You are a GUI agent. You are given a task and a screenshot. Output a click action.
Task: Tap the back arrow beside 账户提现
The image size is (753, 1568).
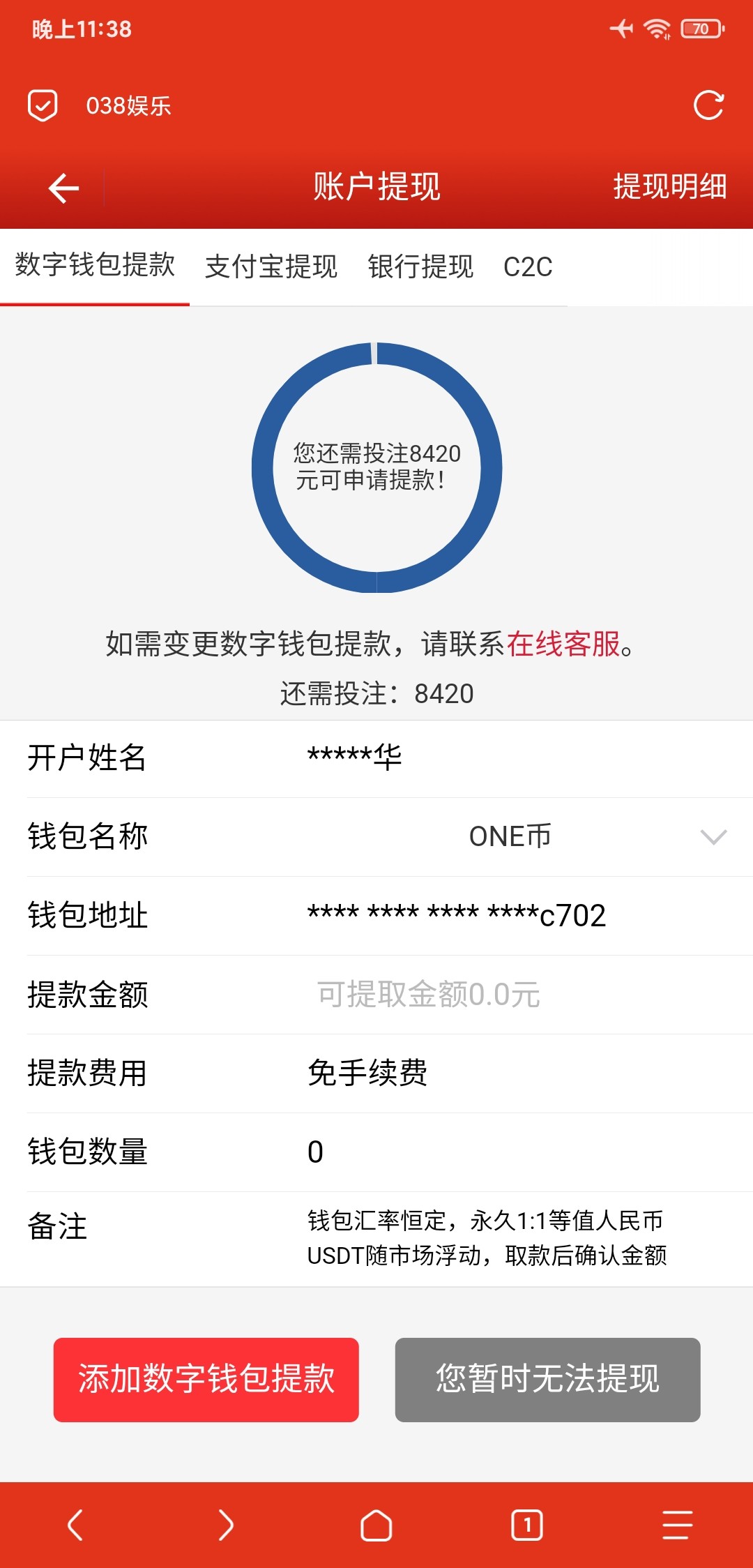(61, 187)
